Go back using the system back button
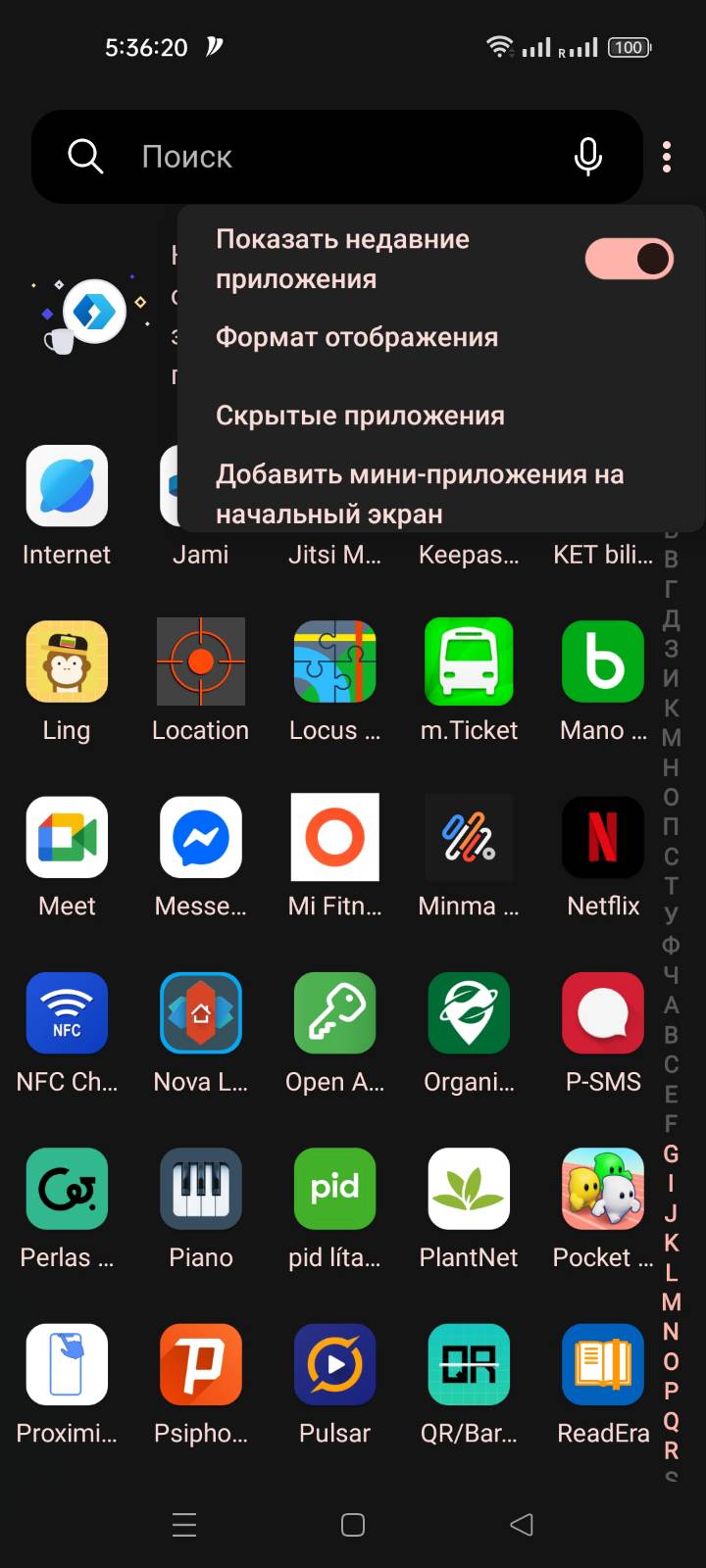 point(522,1524)
